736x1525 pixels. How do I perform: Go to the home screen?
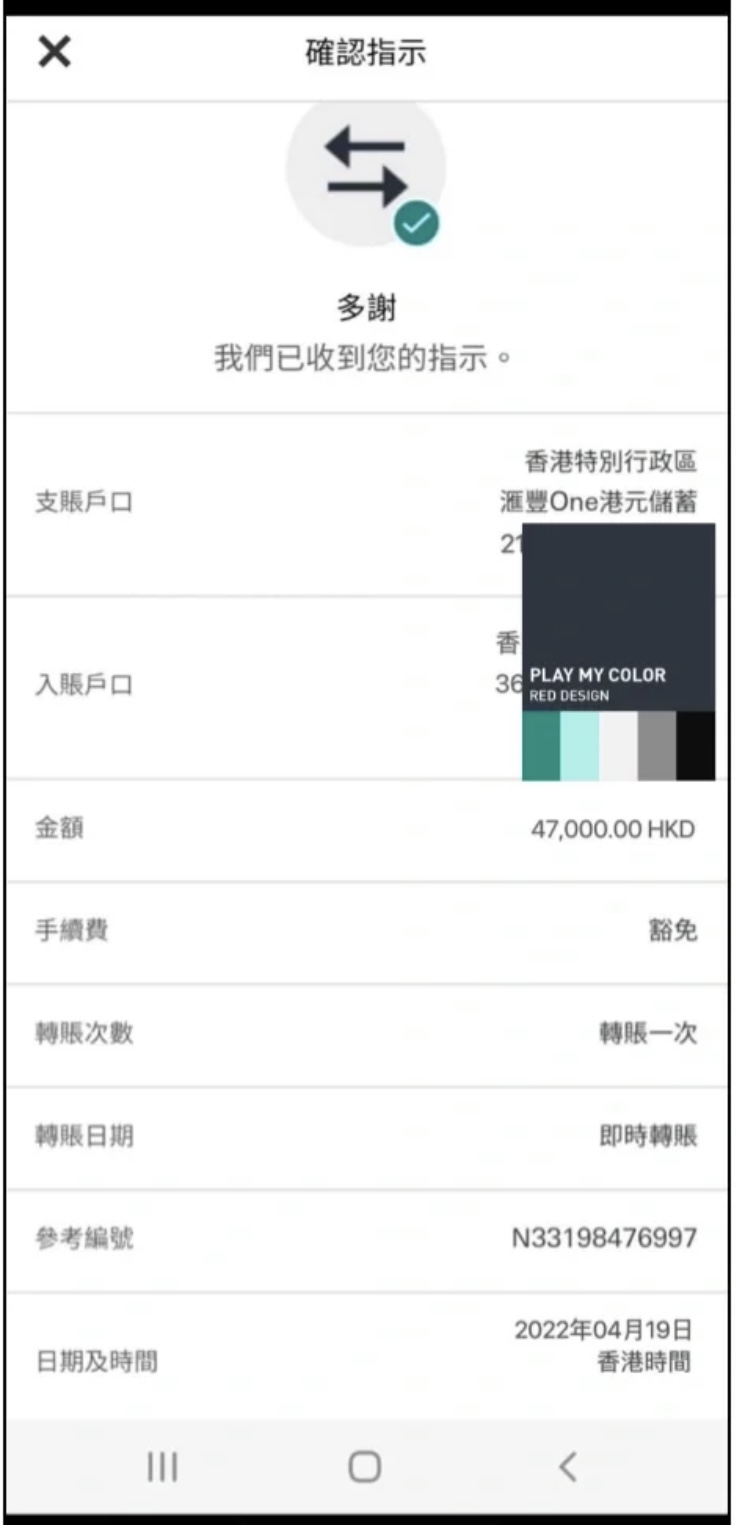click(x=364, y=1467)
